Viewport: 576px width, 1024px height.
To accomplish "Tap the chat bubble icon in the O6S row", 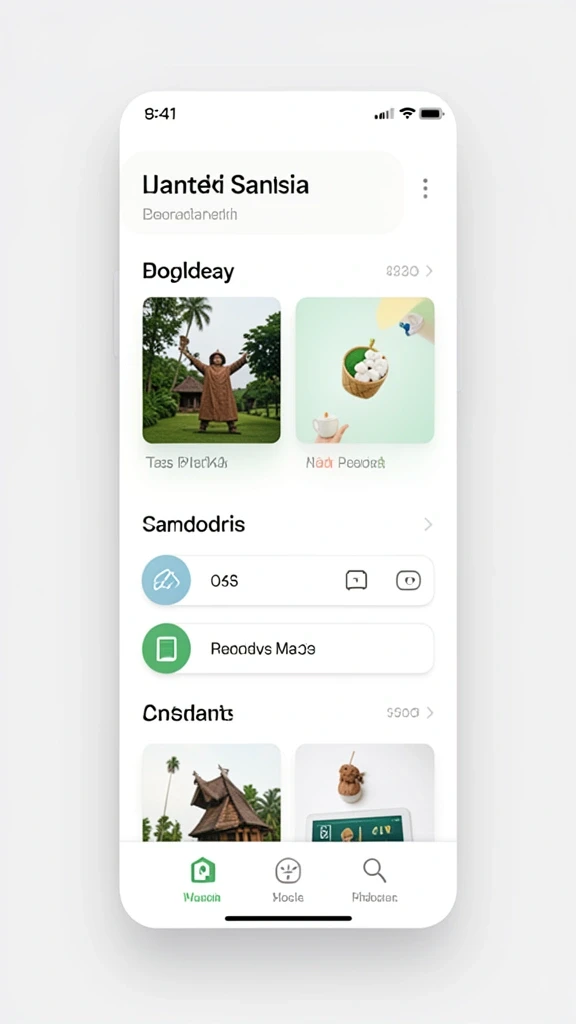I will 356,580.
